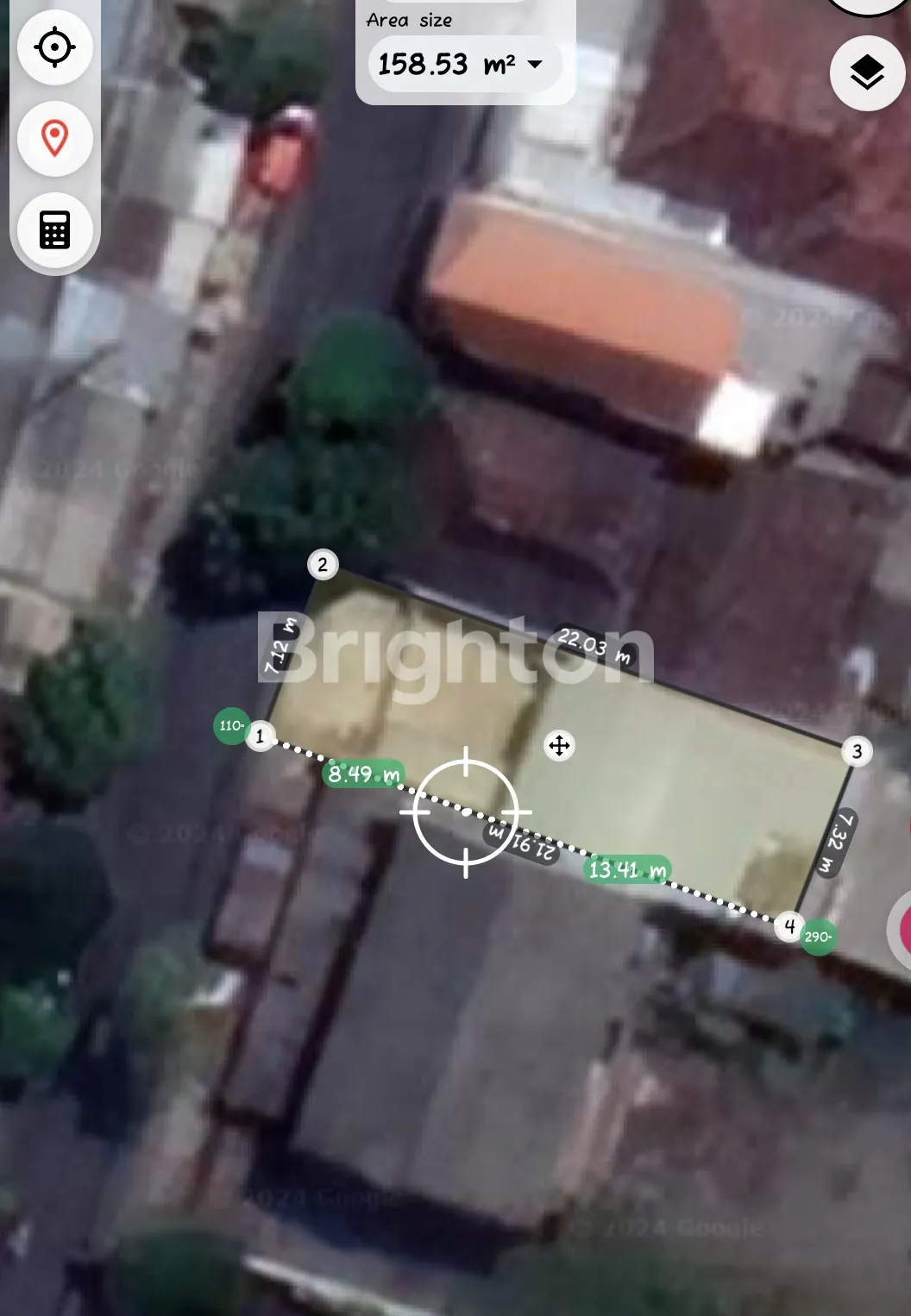Select vertex point 4
Viewport: 911px width, 1316px height.
click(x=788, y=927)
